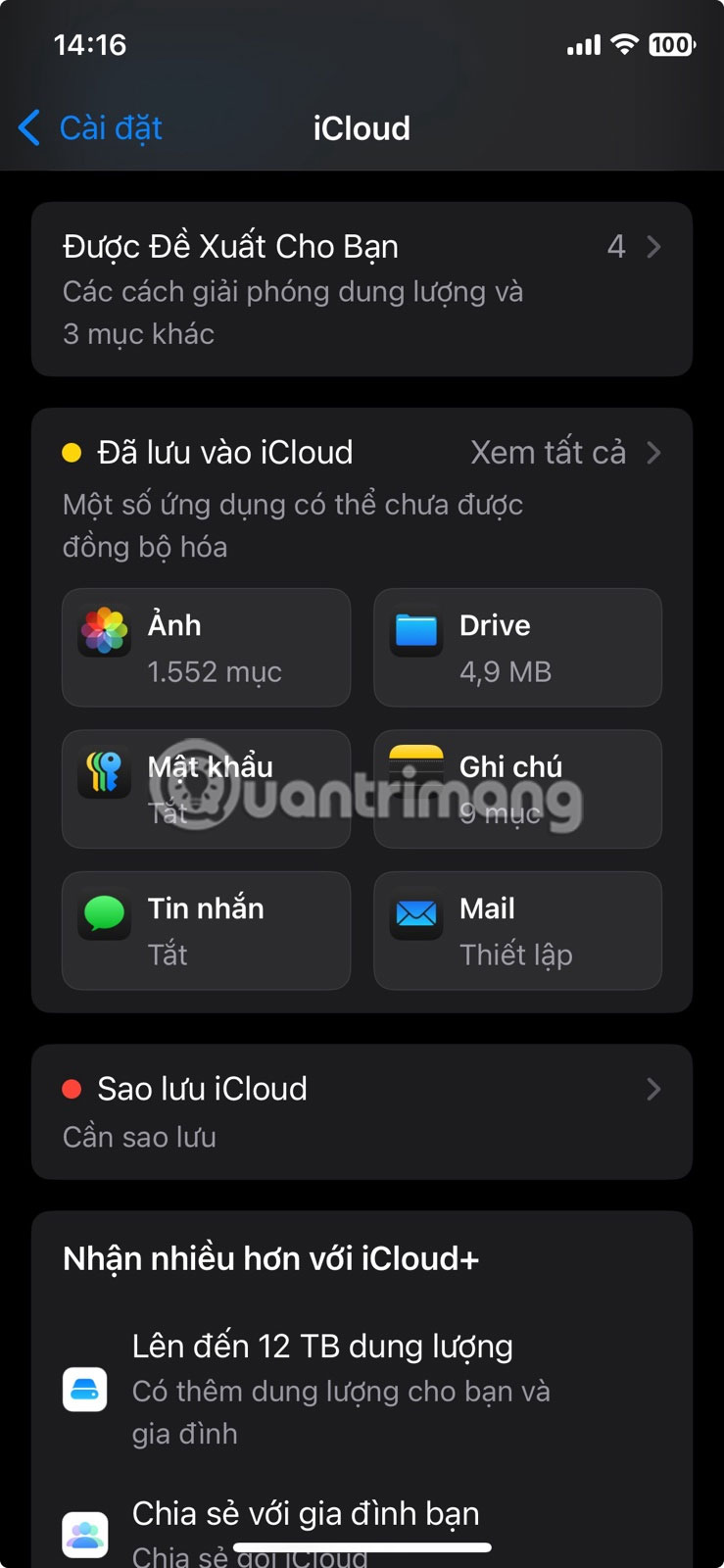This screenshot has width=724, height=1568.
Task: Open Sao lưu iCloud backup settings
Action: pos(361,1111)
